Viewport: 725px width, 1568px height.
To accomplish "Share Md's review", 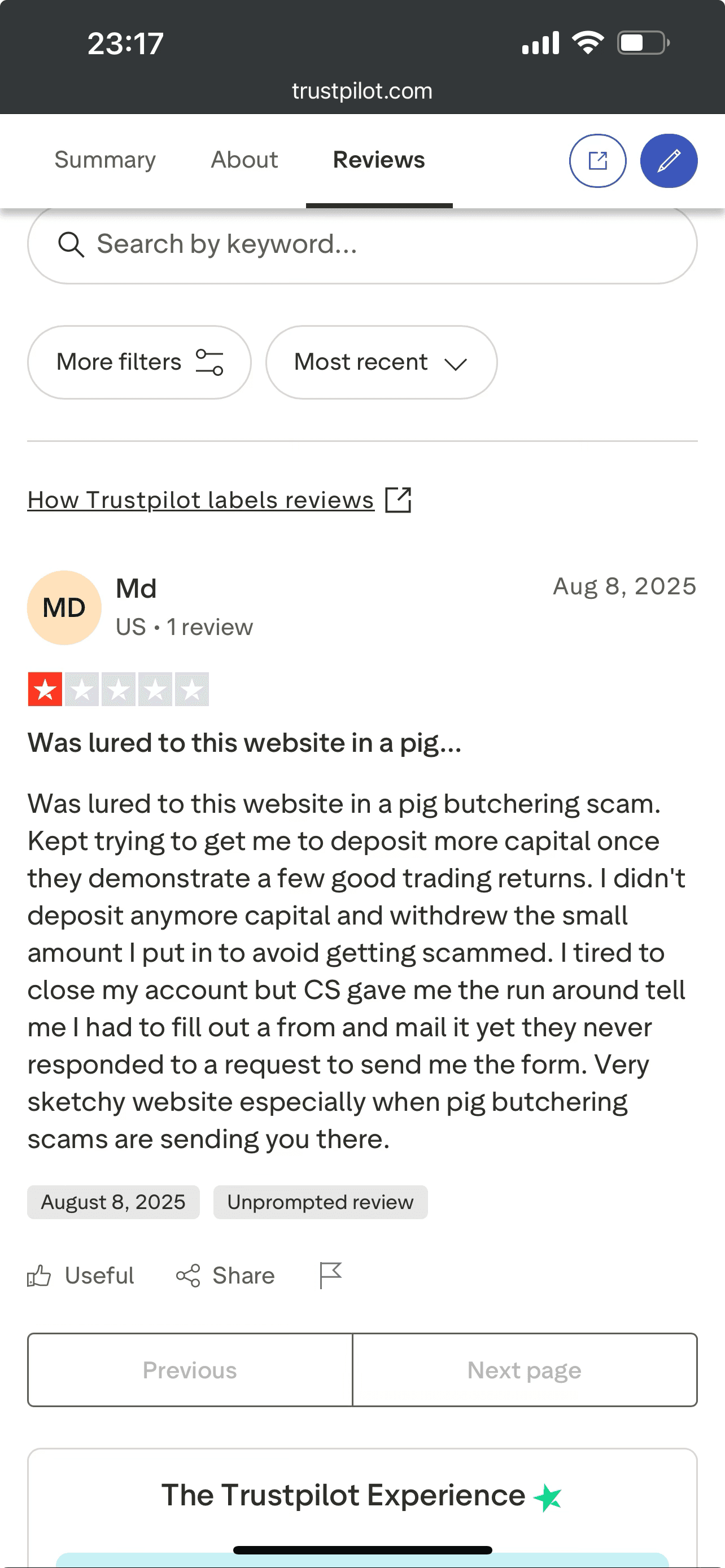I will [x=225, y=1275].
